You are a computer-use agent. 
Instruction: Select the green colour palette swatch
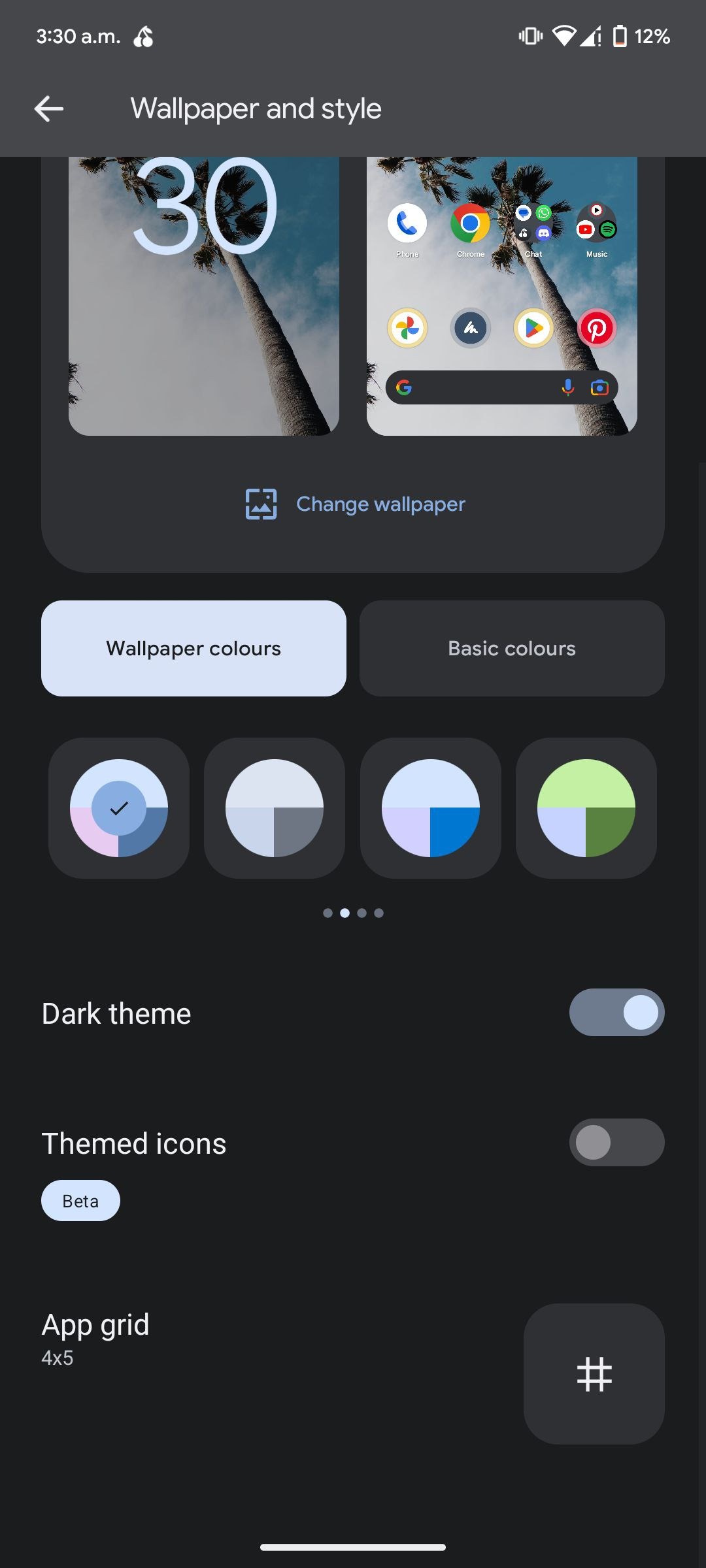pos(586,808)
